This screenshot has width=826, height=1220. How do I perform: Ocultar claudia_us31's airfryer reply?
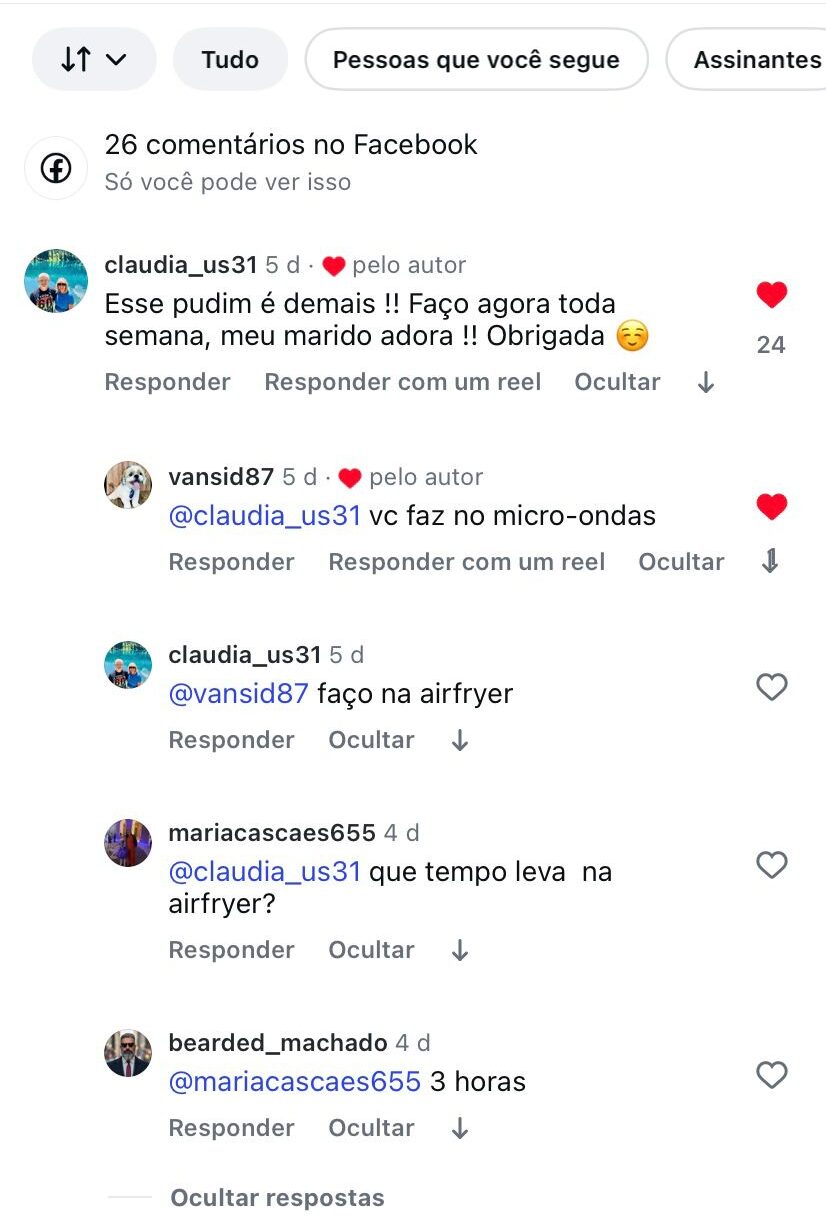click(371, 740)
